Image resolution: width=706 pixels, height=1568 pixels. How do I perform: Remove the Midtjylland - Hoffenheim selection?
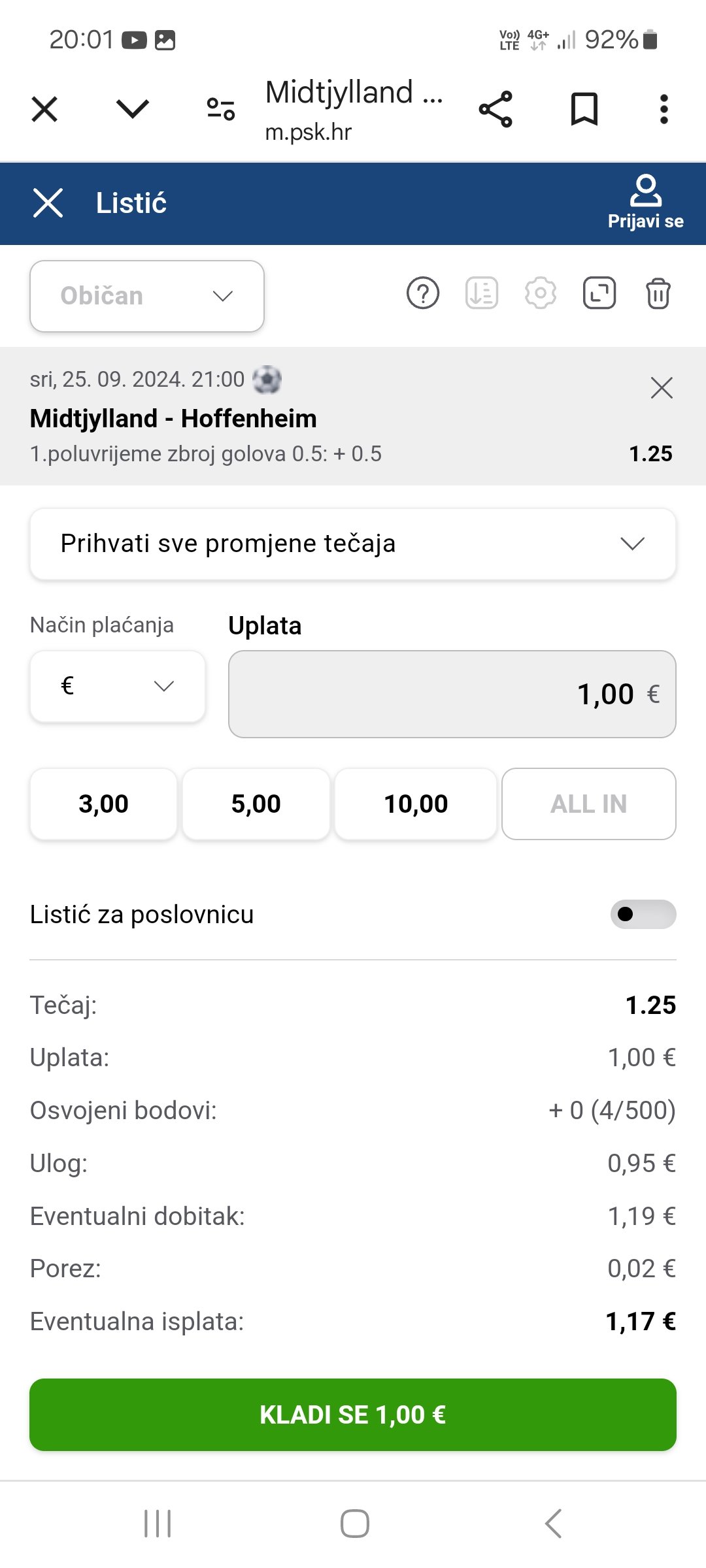(x=662, y=388)
